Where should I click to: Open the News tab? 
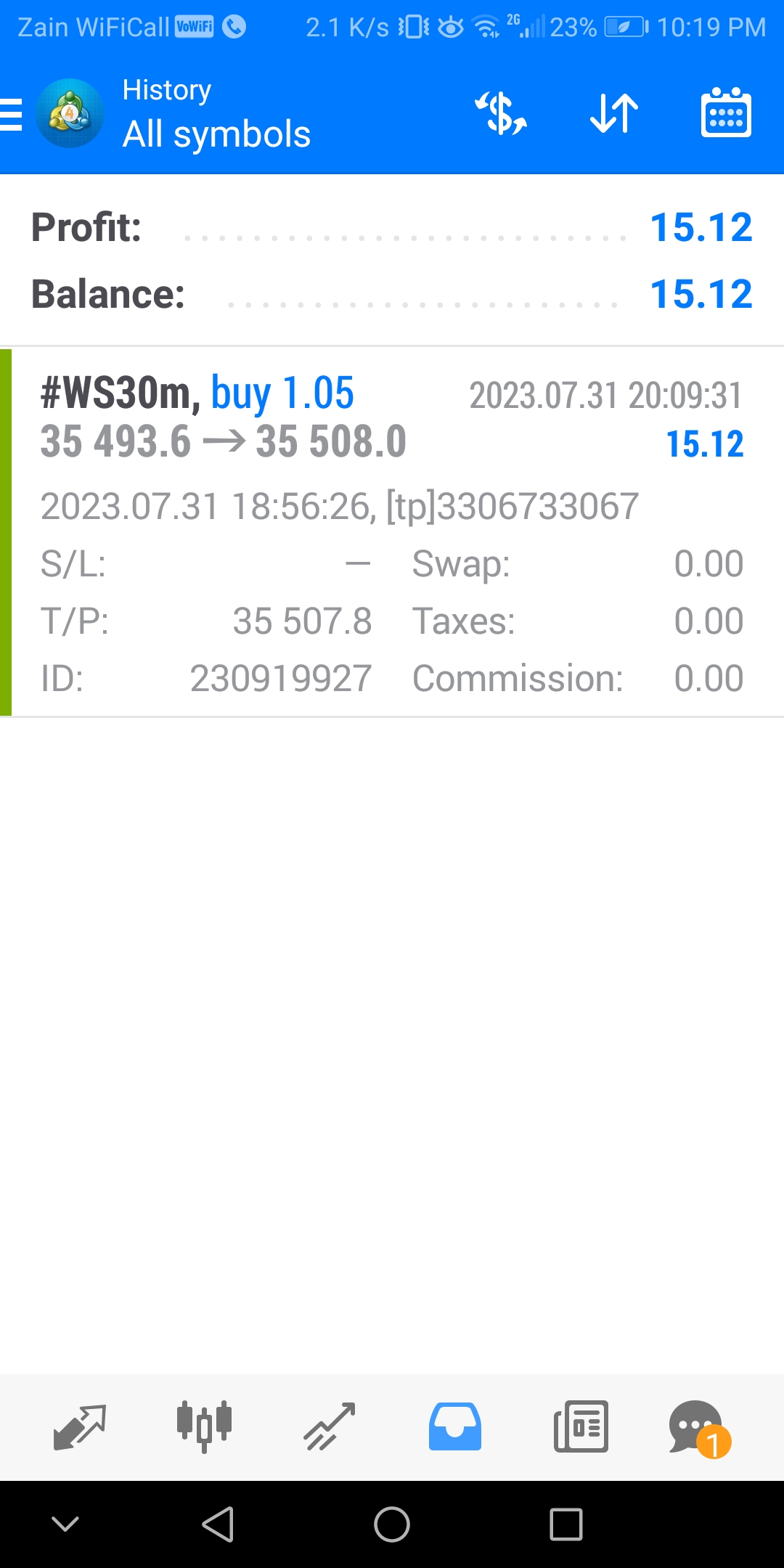coord(581,1426)
